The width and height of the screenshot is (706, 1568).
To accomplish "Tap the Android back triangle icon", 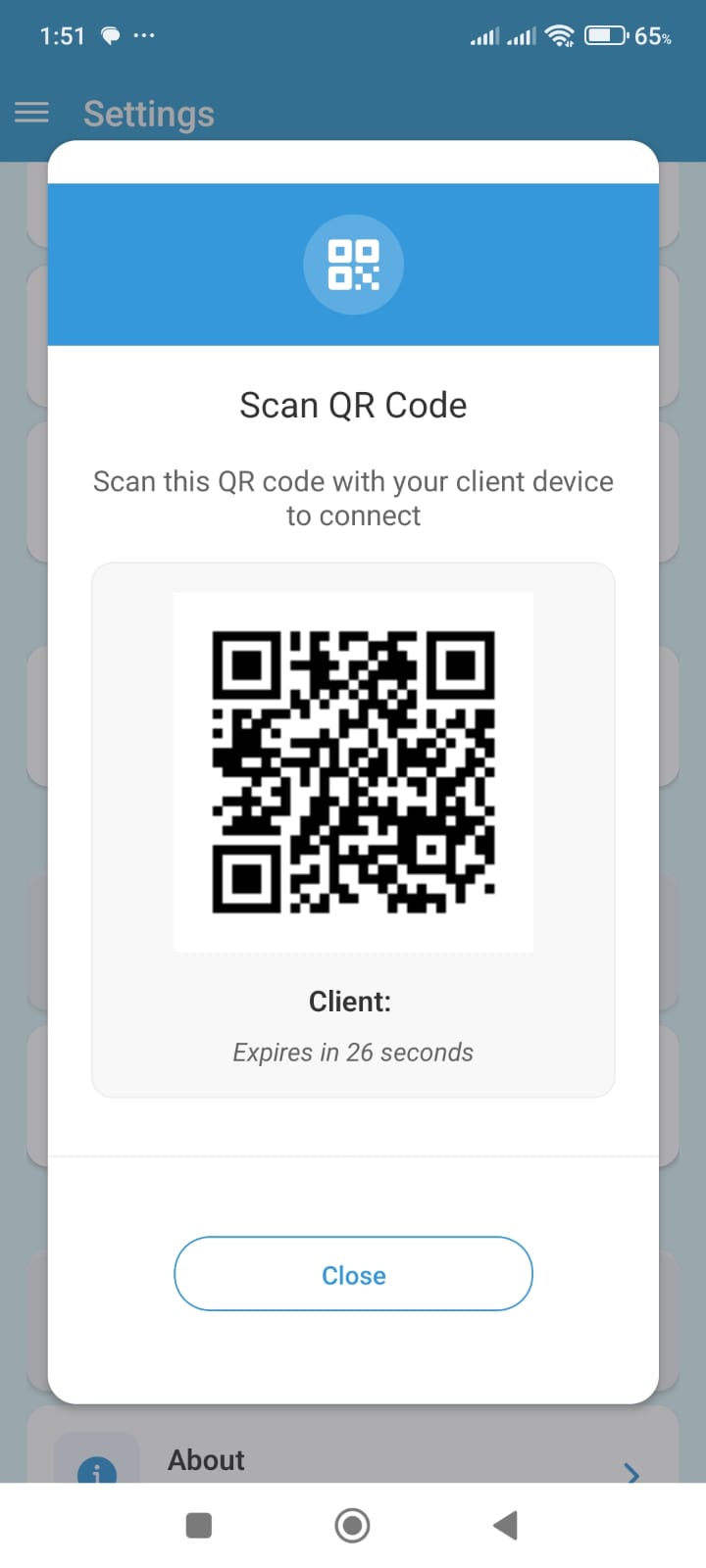I will 506,1525.
